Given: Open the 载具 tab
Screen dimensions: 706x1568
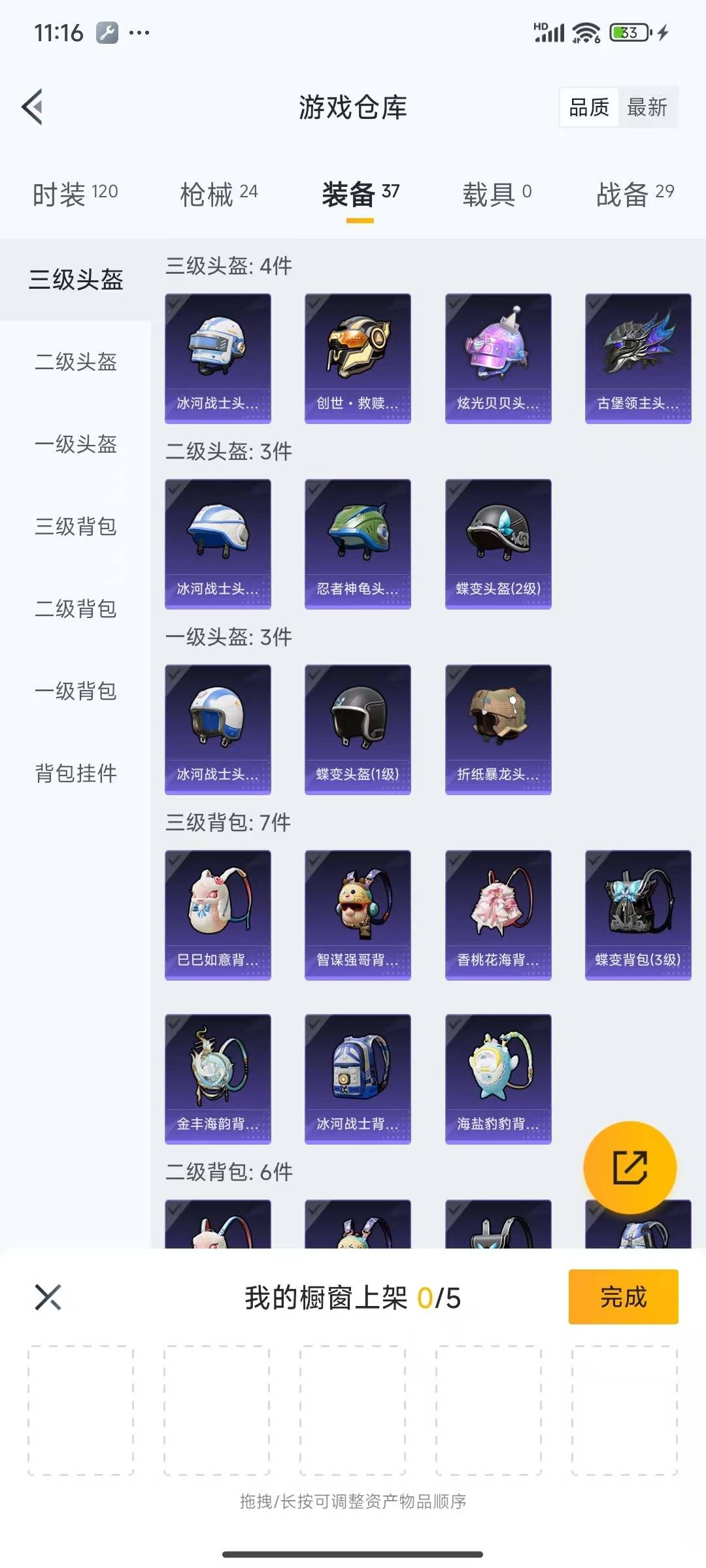Looking at the screenshot, I should coord(497,194).
